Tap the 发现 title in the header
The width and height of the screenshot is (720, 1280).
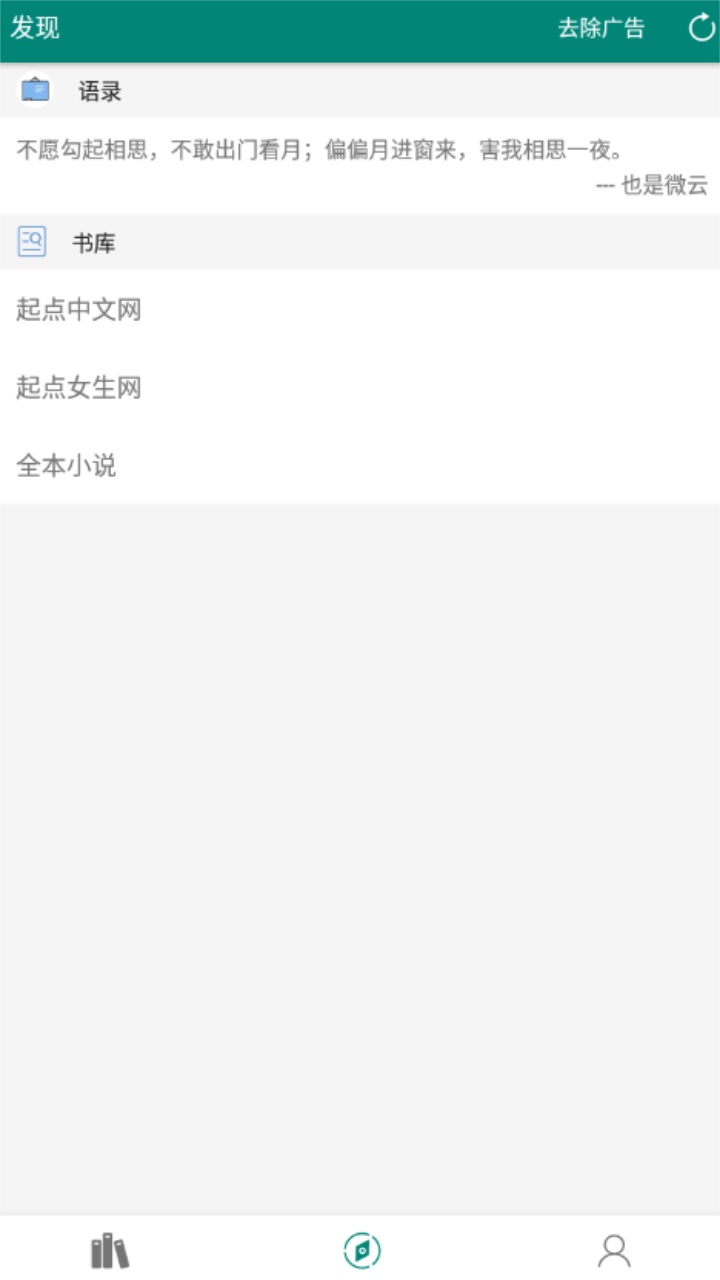tap(34, 28)
